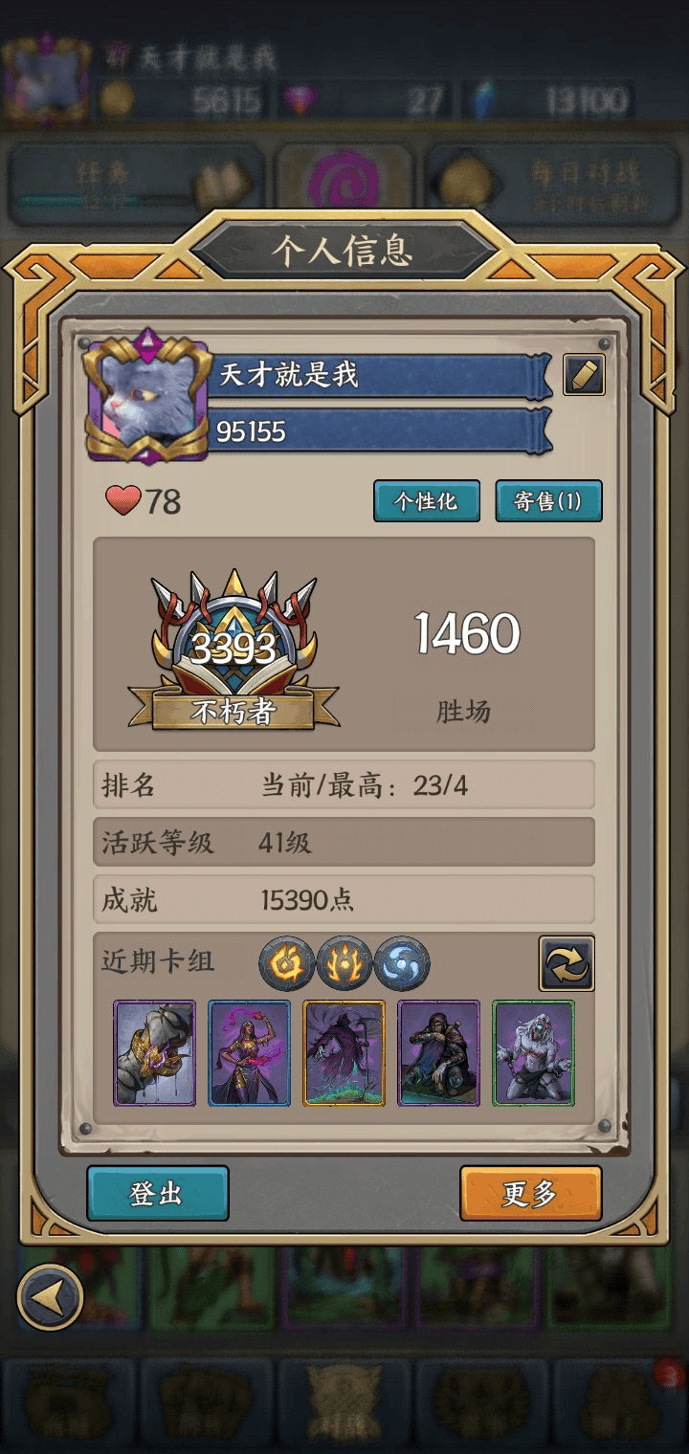View the reaper card in recent deck
This screenshot has width=689, height=1454.
click(x=344, y=1053)
